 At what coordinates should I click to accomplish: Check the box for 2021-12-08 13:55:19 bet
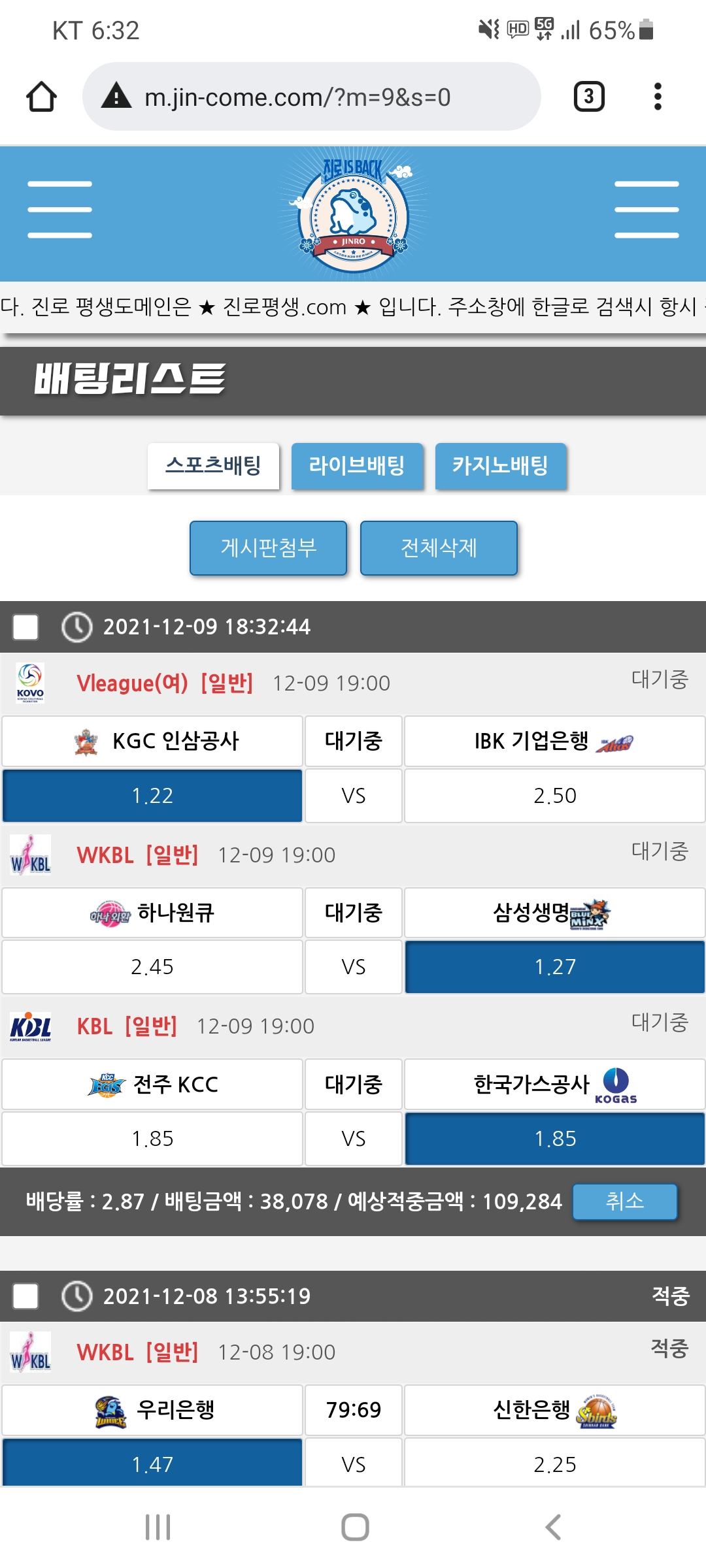pos(25,1296)
